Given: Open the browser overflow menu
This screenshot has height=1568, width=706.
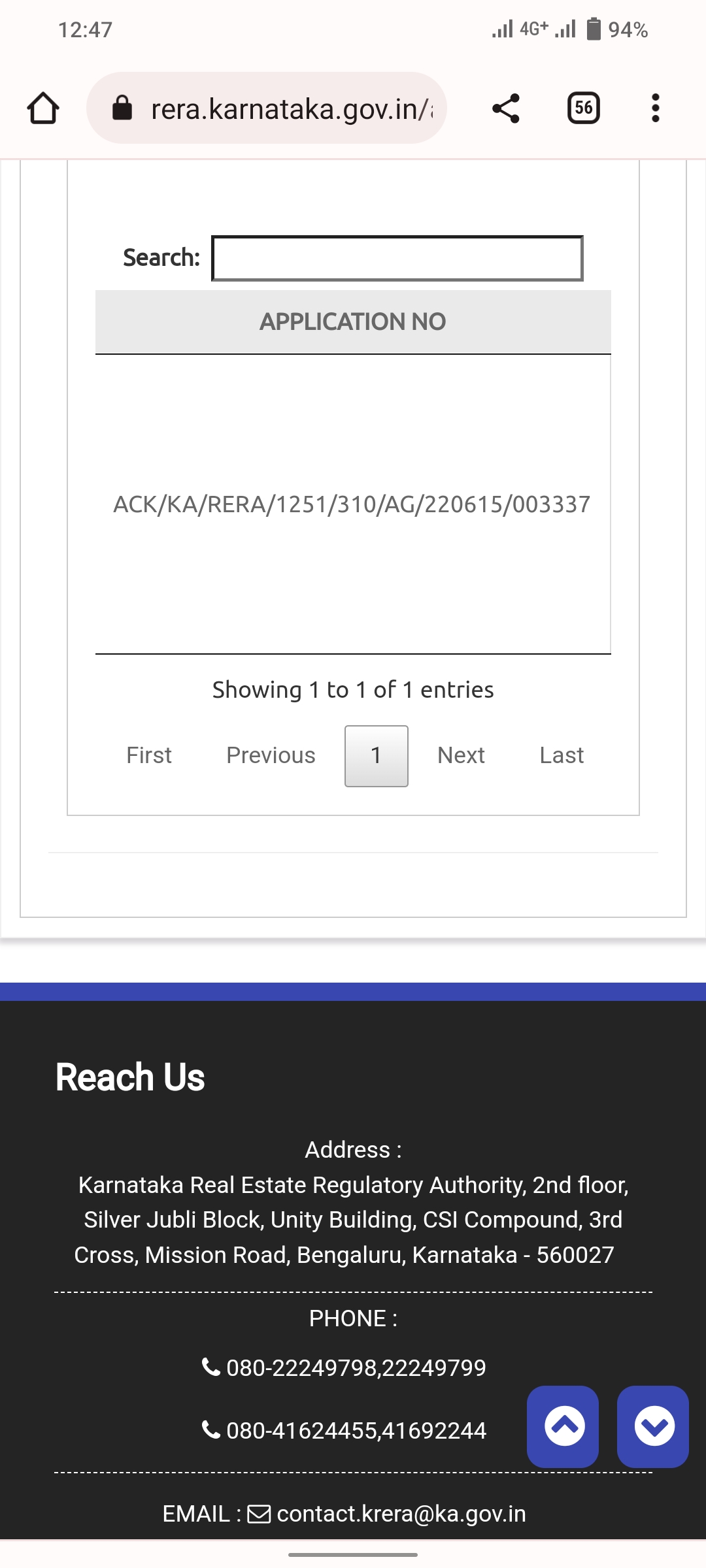Looking at the screenshot, I should coord(655,108).
